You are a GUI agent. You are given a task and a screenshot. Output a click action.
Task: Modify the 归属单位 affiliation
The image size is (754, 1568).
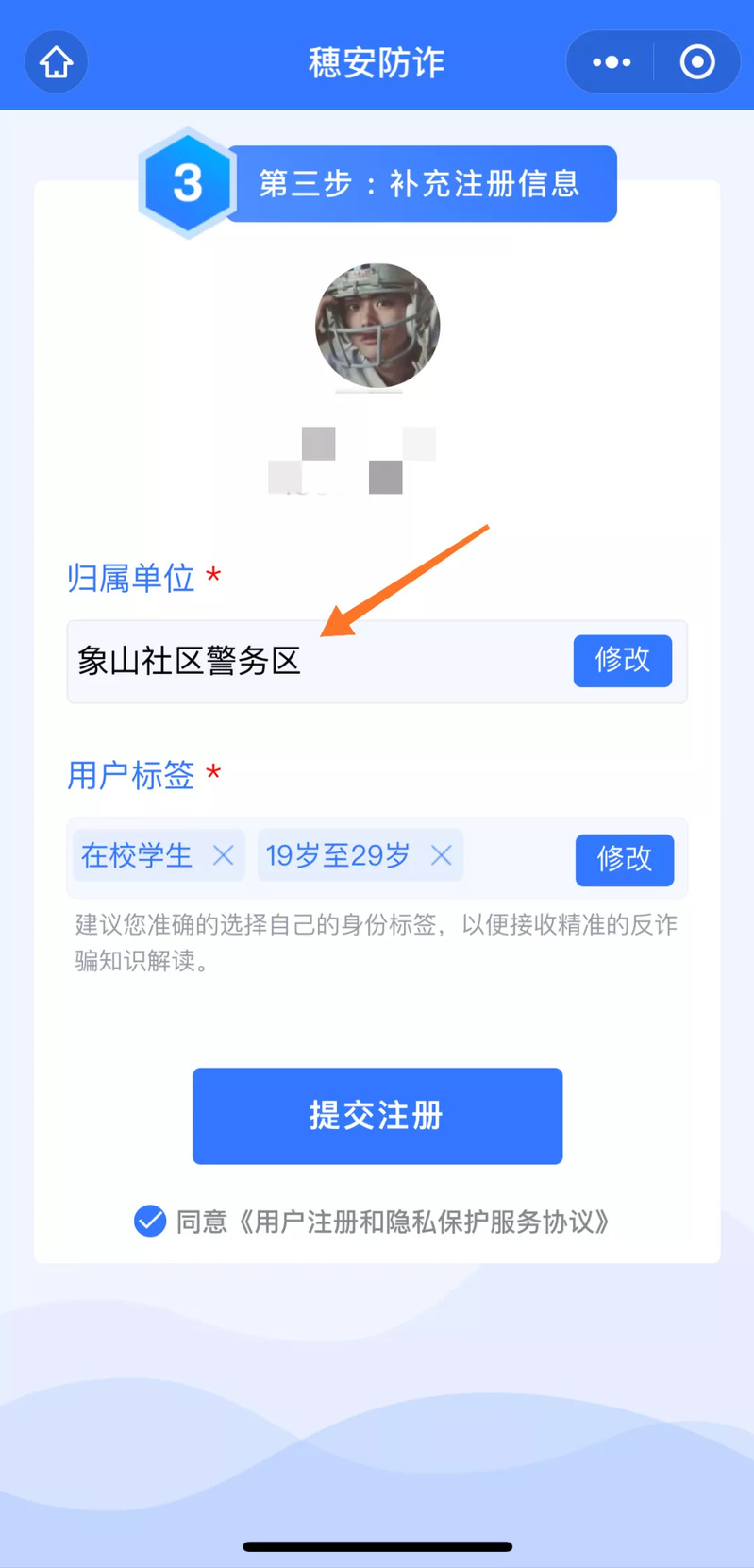pyautogui.click(x=622, y=660)
